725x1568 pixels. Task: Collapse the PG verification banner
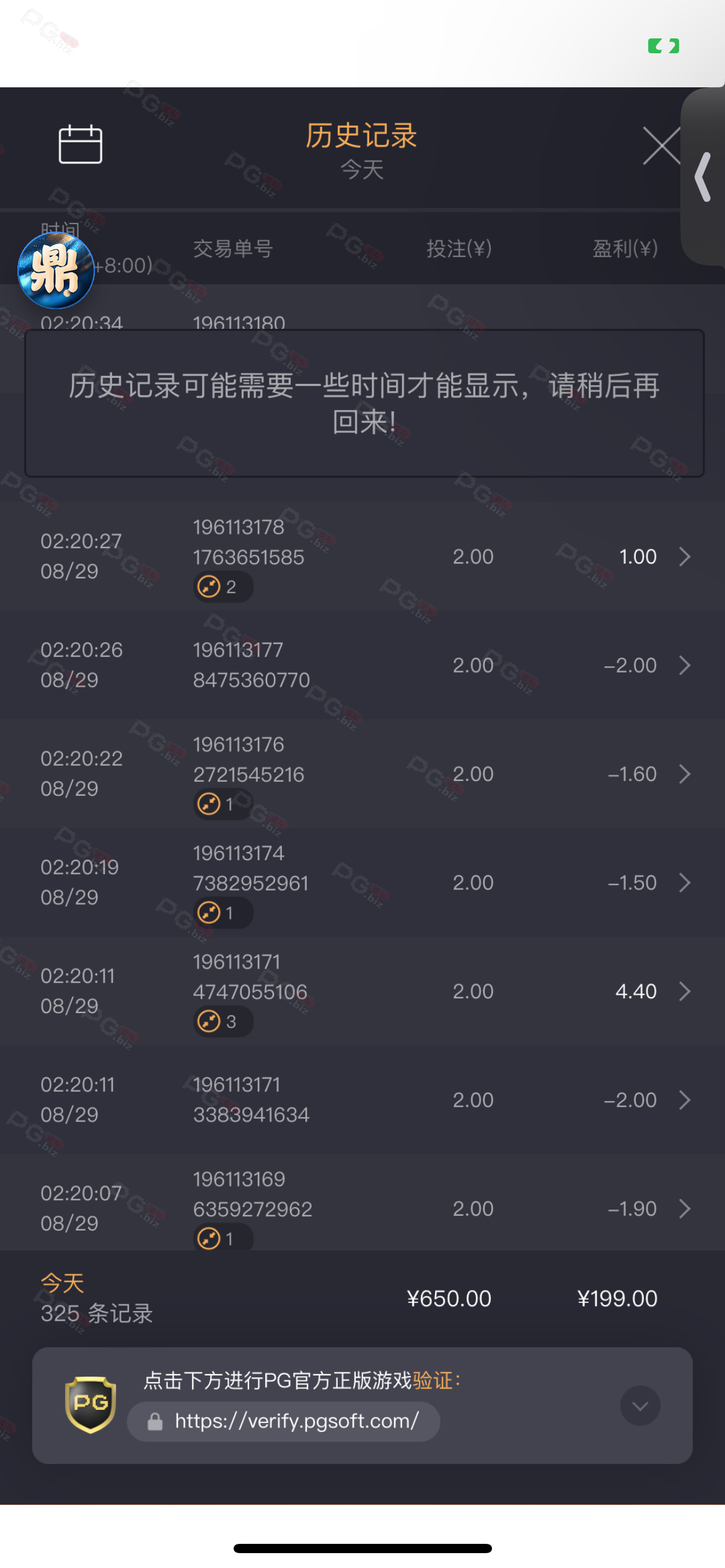click(639, 1406)
